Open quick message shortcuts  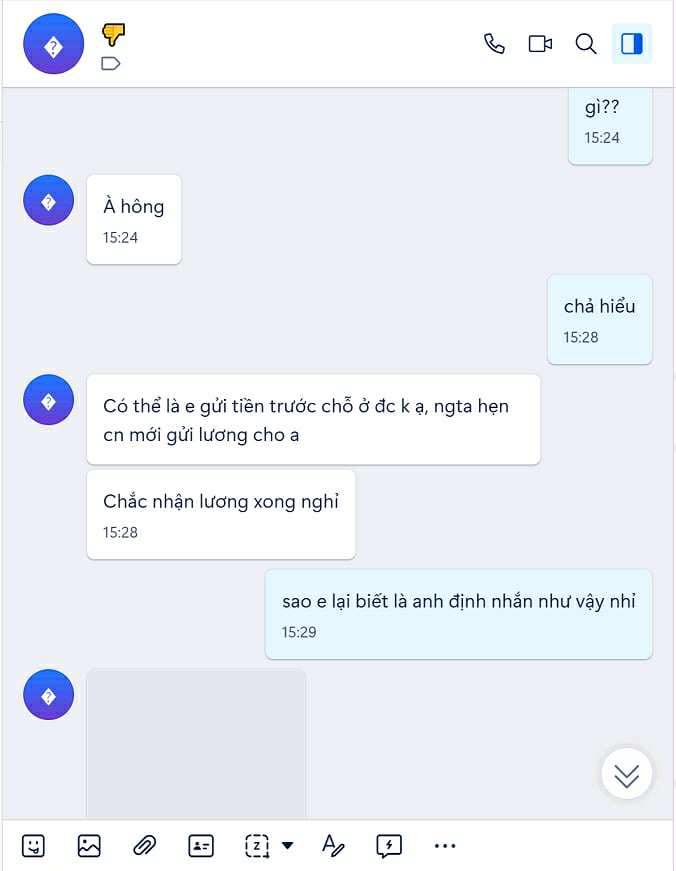coord(389,846)
